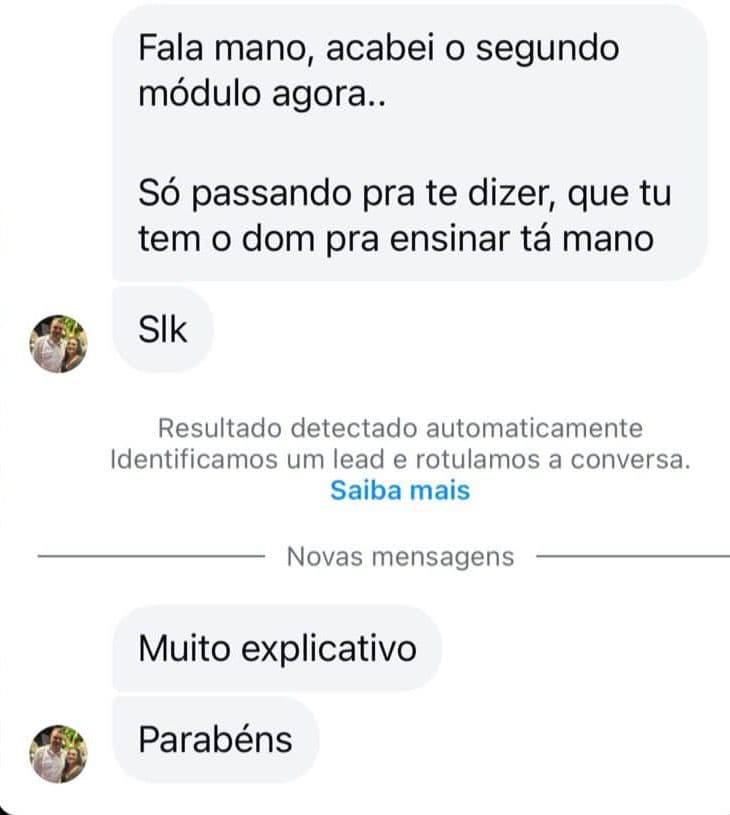
Task: Select the Slk message bubble
Action: 163,331
